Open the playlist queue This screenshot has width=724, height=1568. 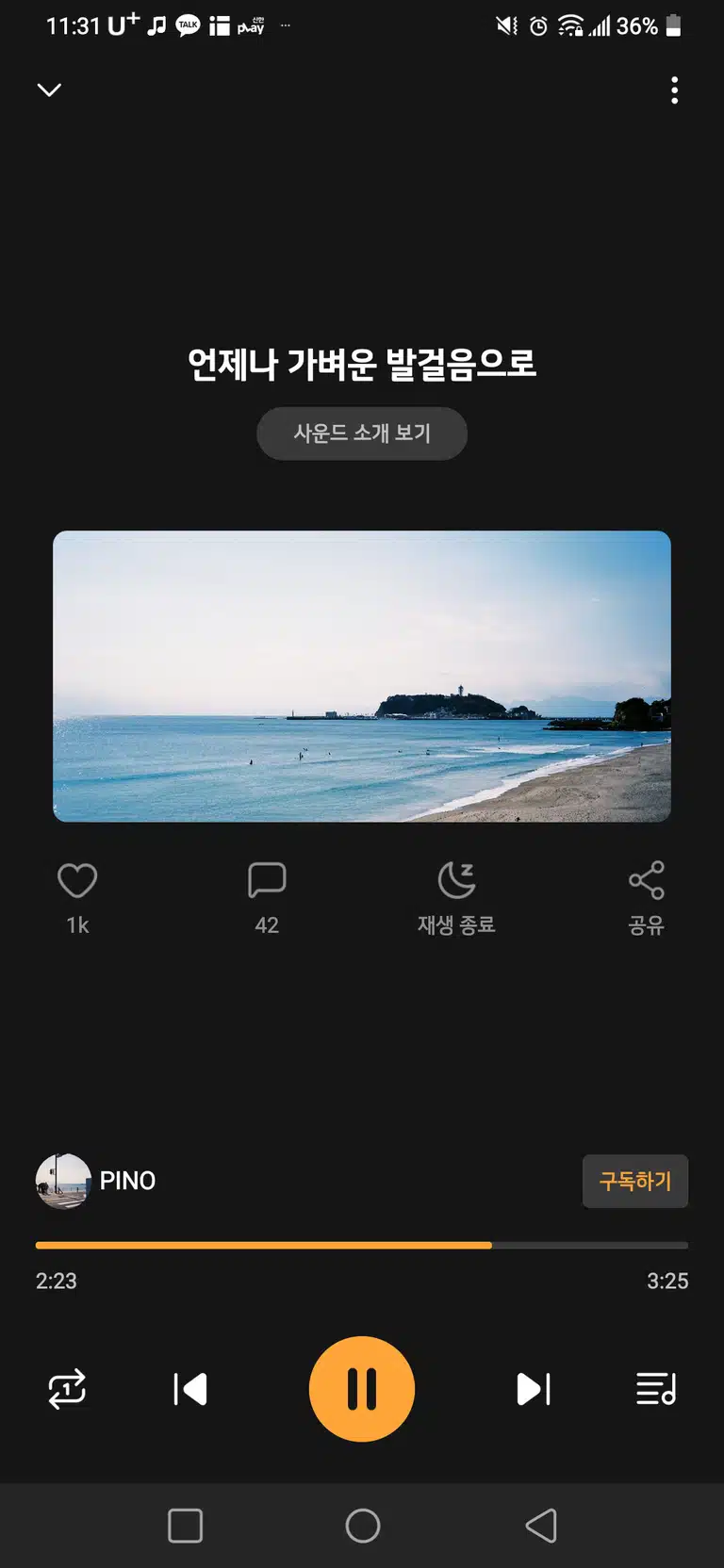click(x=656, y=1389)
